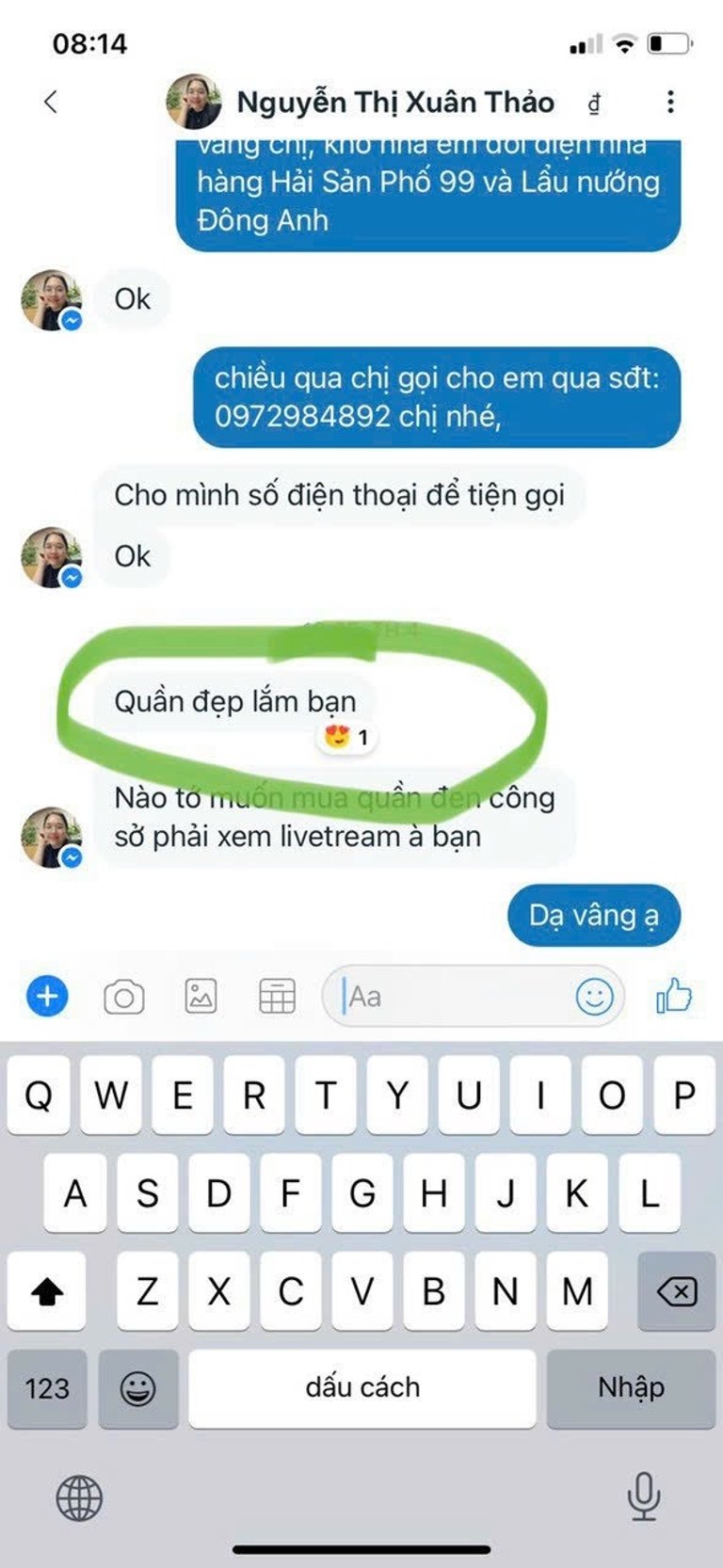Tap the blue plus attachment button
The image size is (723, 1568).
(x=47, y=996)
